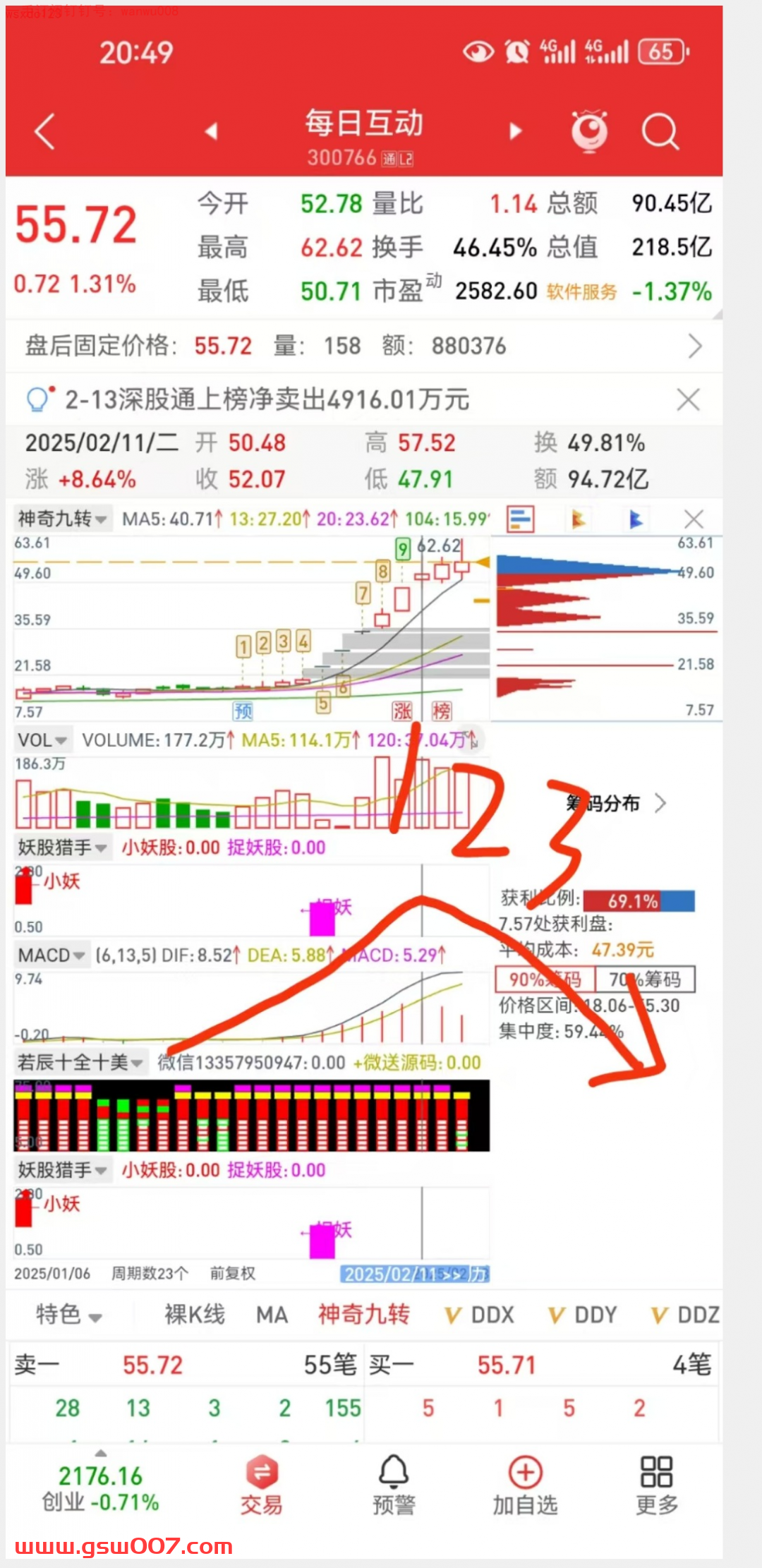Close the chip distribution panel
This screenshot has width=762, height=1568.
pos(694,520)
